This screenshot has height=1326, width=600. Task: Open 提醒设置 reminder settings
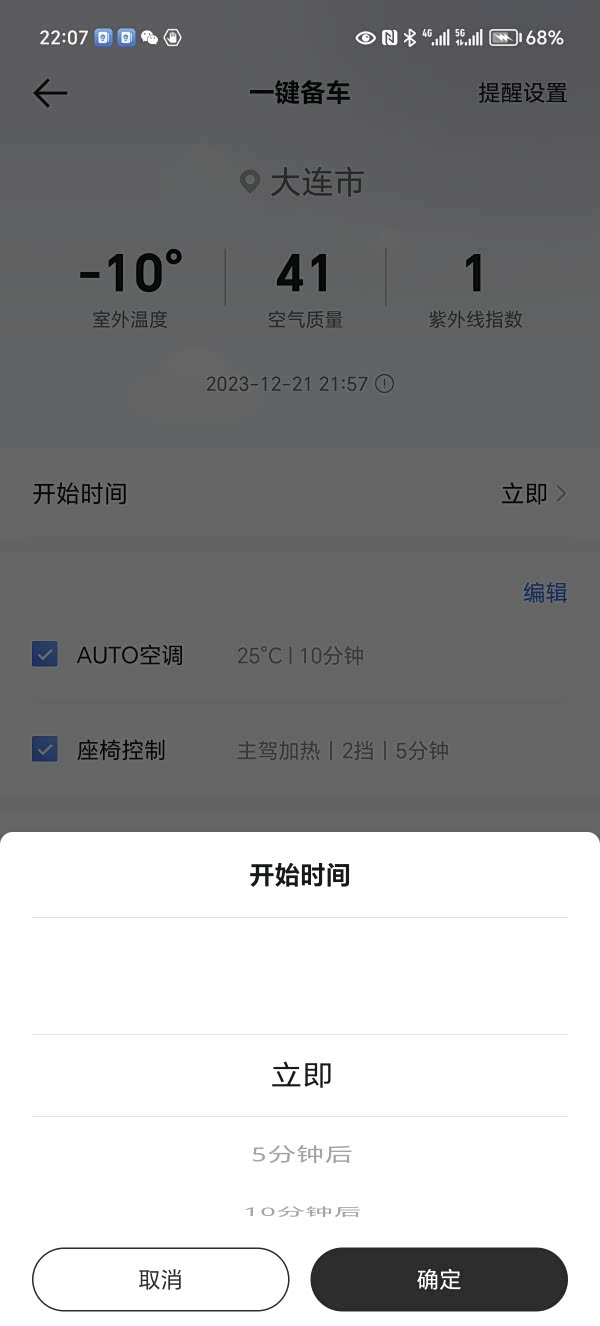(x=522, y=93)
